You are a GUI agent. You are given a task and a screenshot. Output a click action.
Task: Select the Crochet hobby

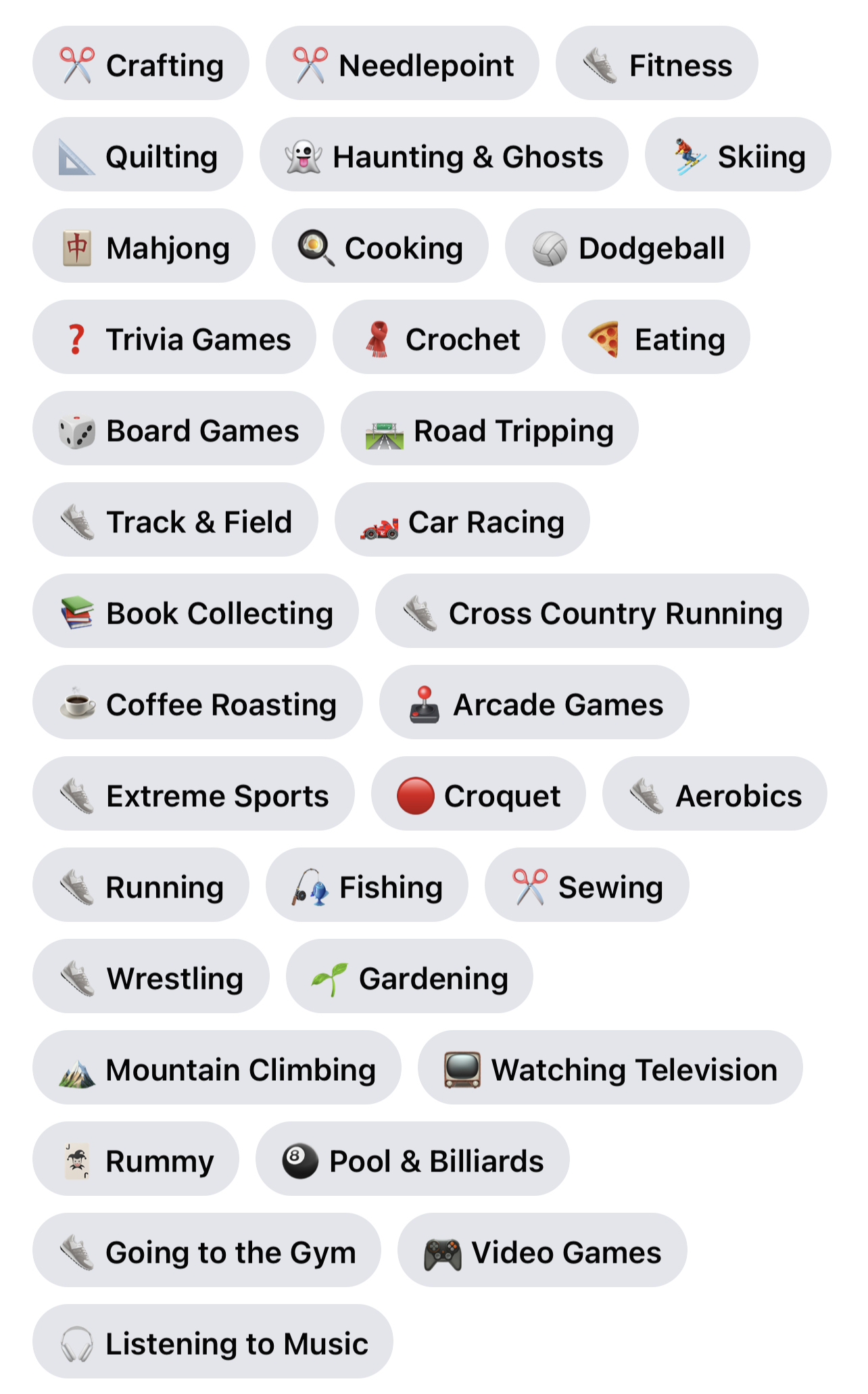pos(439,338)
